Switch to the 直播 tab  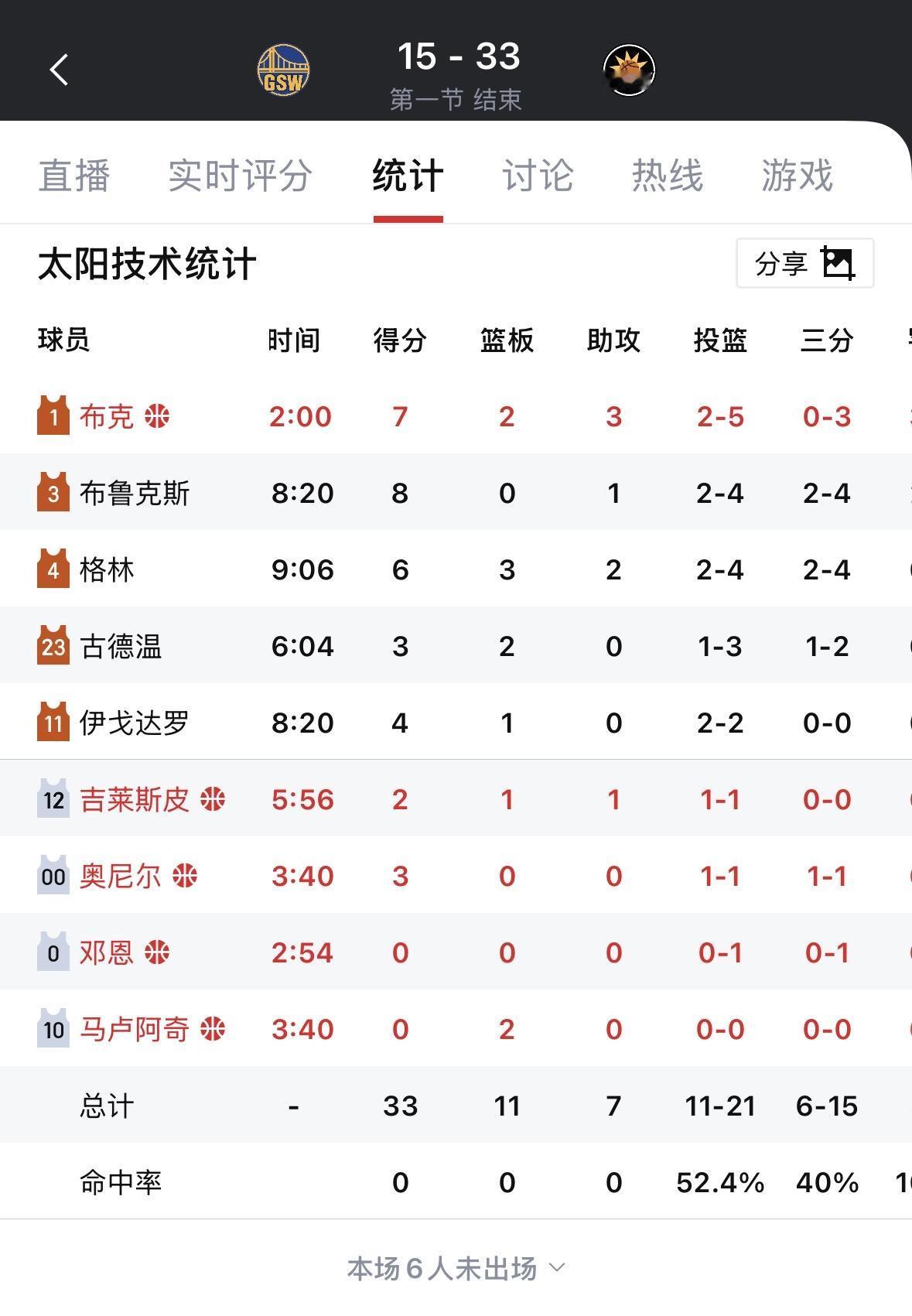point(76,176)
